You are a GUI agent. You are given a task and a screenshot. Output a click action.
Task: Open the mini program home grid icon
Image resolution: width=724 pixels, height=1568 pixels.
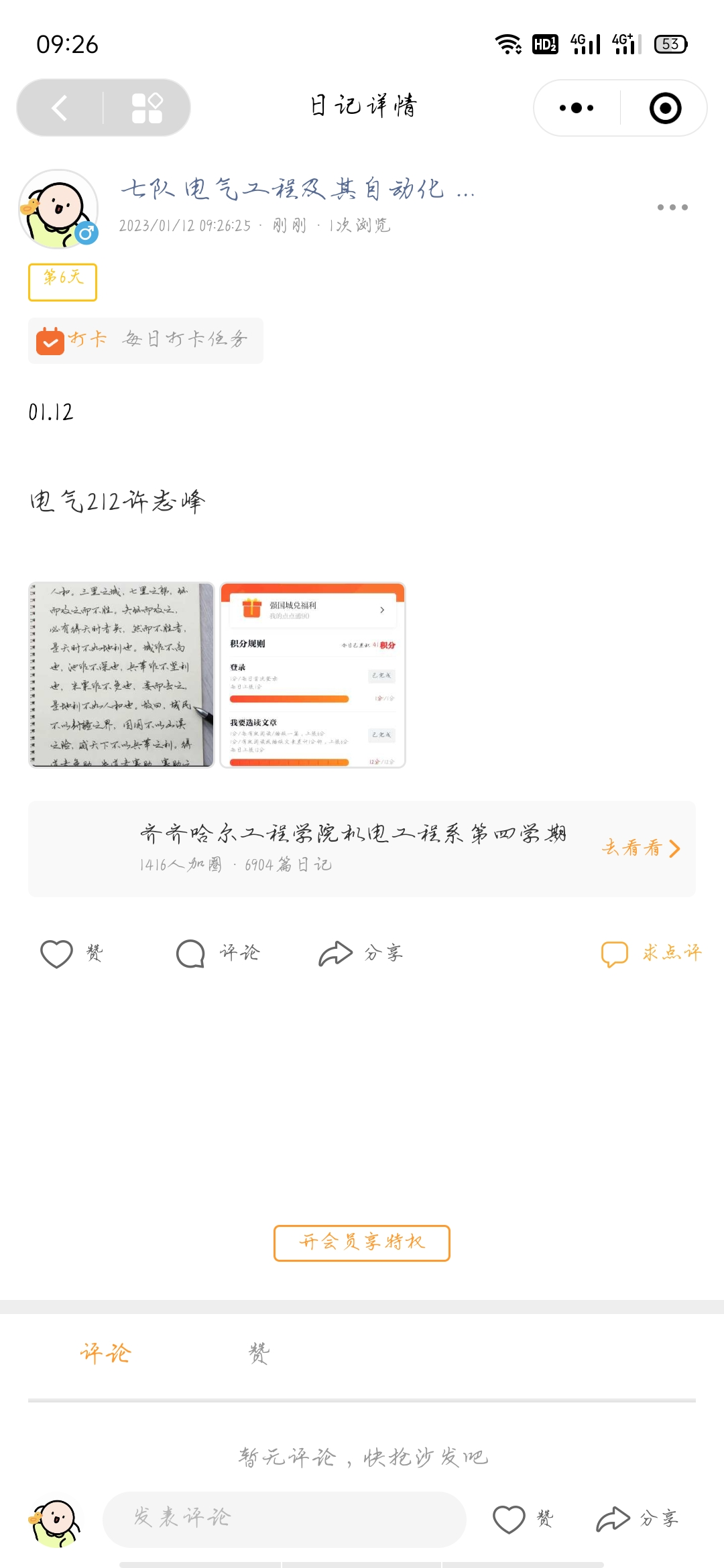[147, 108]
